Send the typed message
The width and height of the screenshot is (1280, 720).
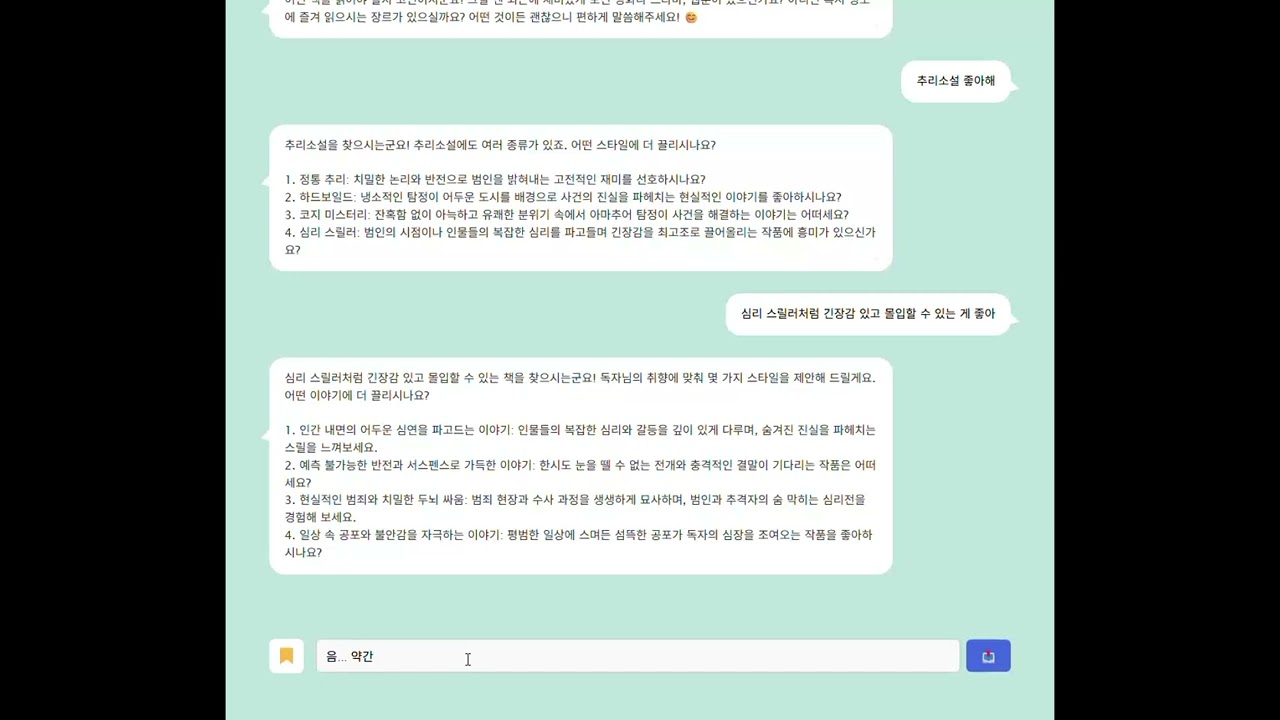pos(988,656)
